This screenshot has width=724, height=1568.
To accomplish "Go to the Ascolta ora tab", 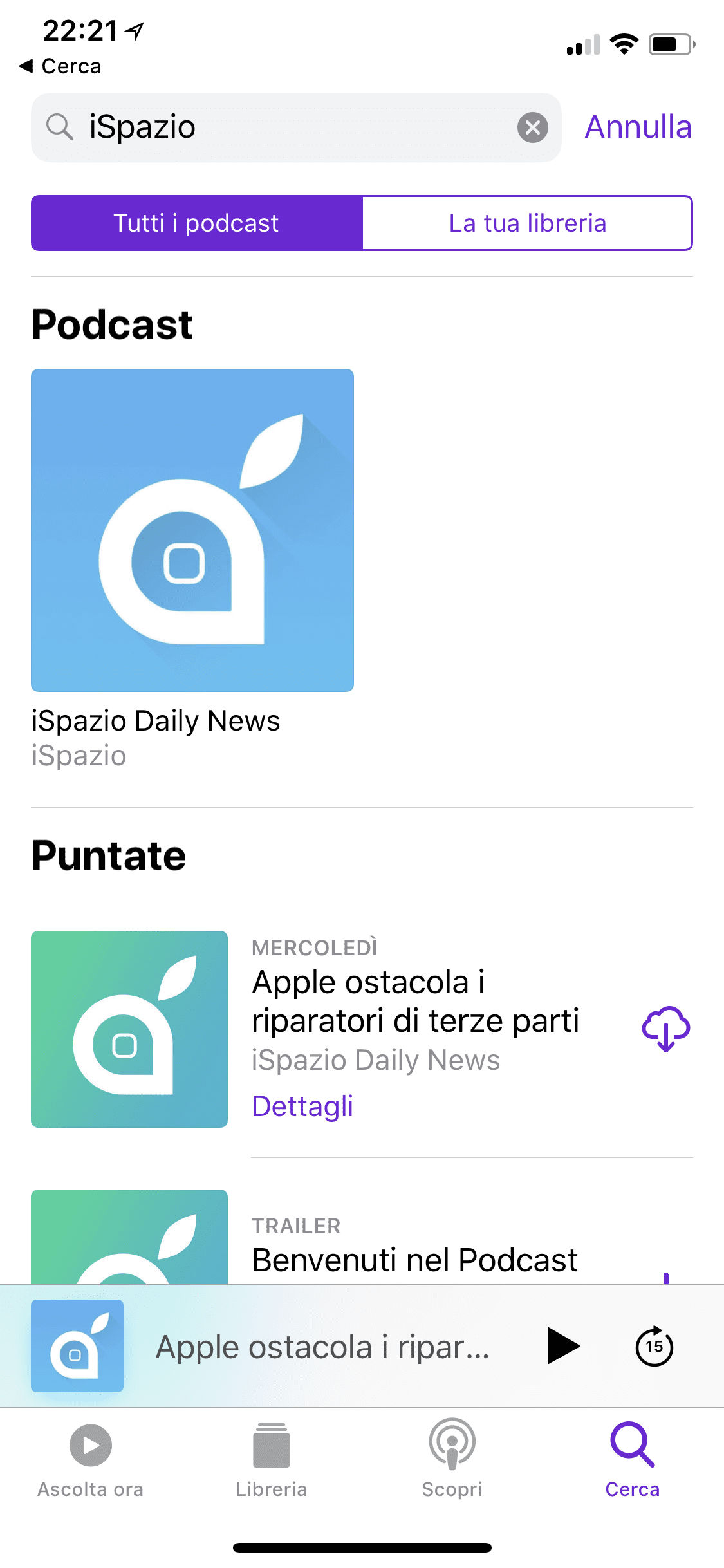I will coord(91,1460).
